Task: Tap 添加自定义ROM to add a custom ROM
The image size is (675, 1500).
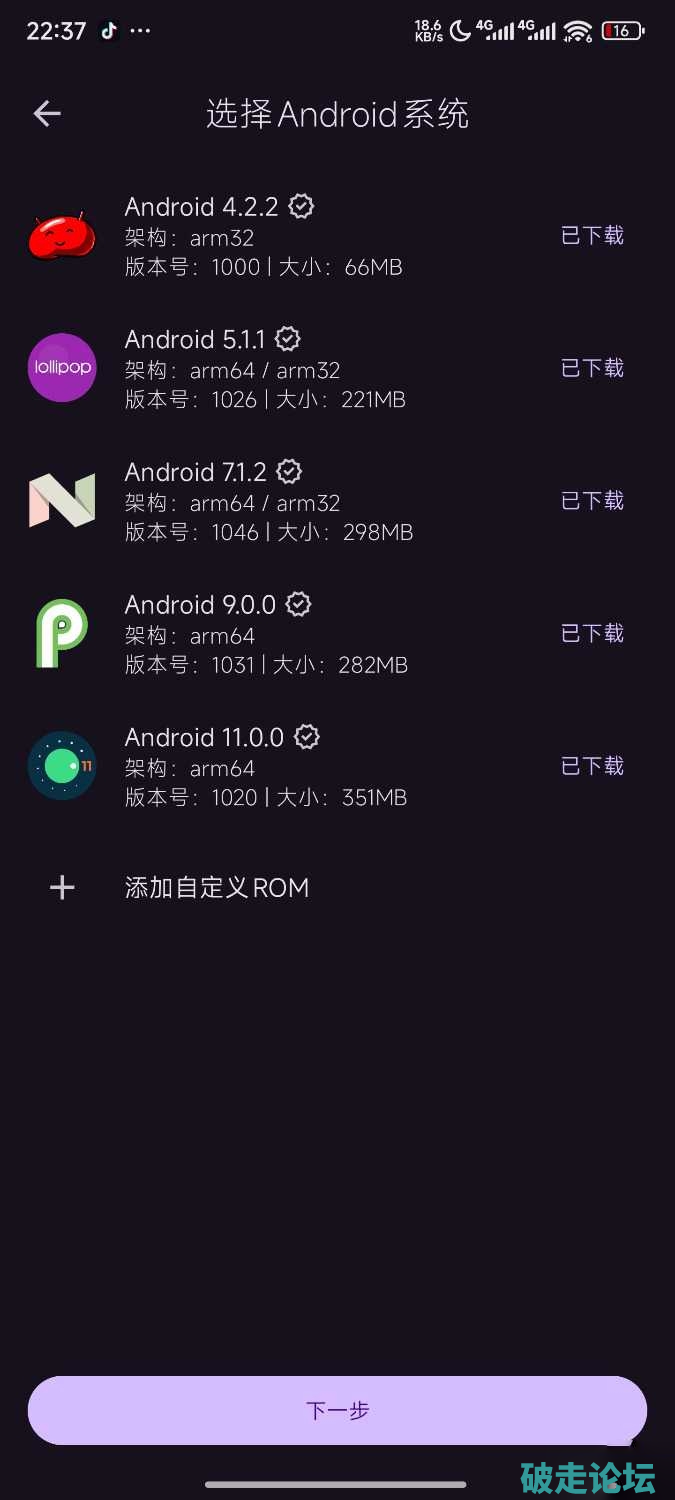Action: (216, 888)
